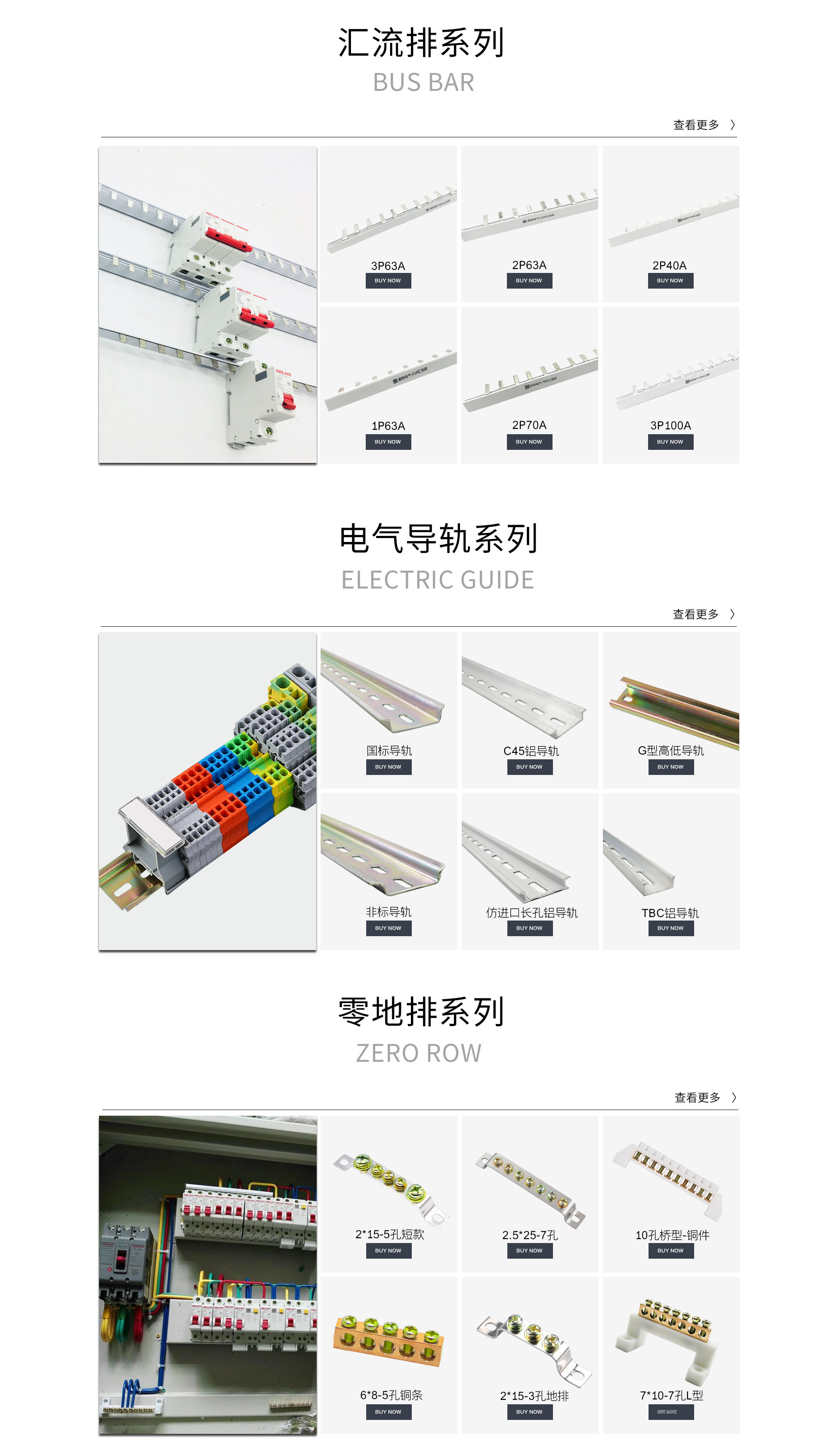Buy the 非标导轨 rail
The image size is (834, 1456).
click(388, 928)
